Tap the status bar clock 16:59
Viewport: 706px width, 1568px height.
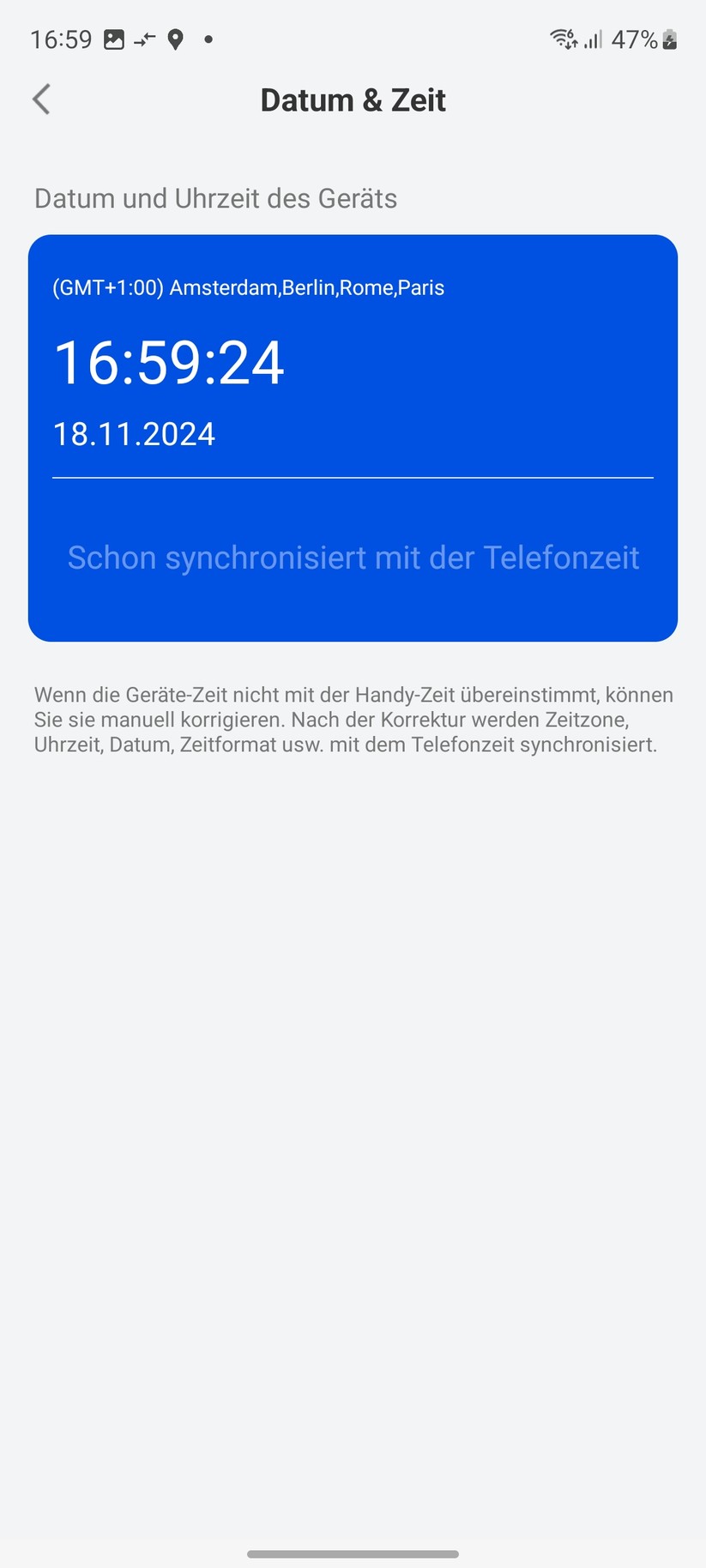(60, 39)
